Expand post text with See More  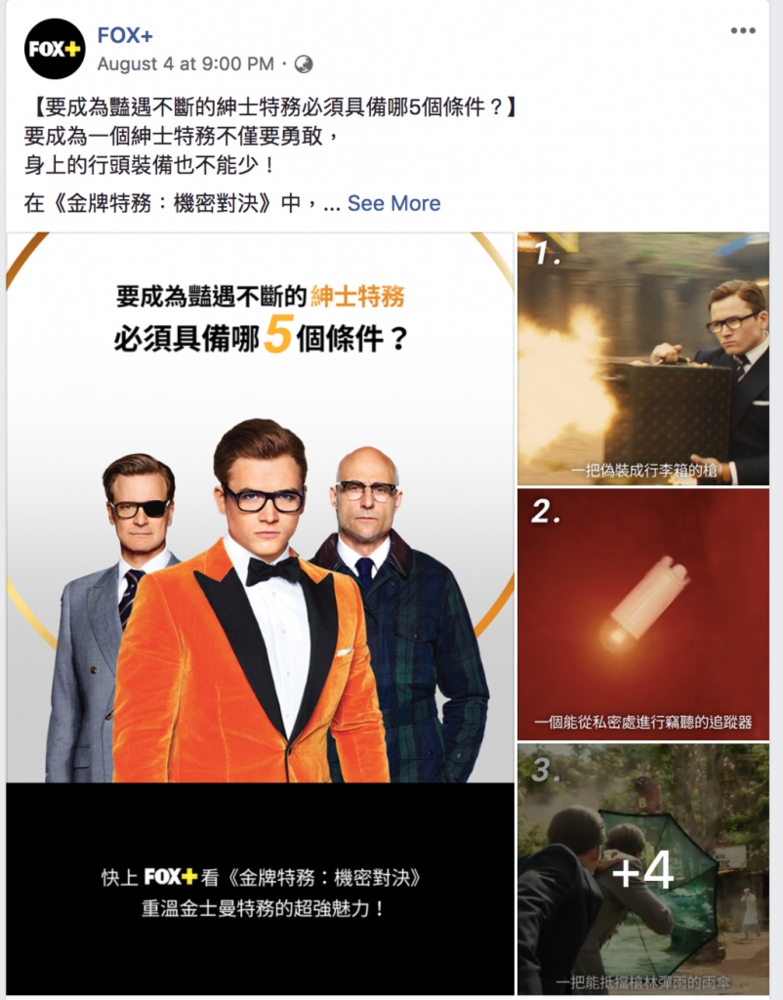pos(393,203)
